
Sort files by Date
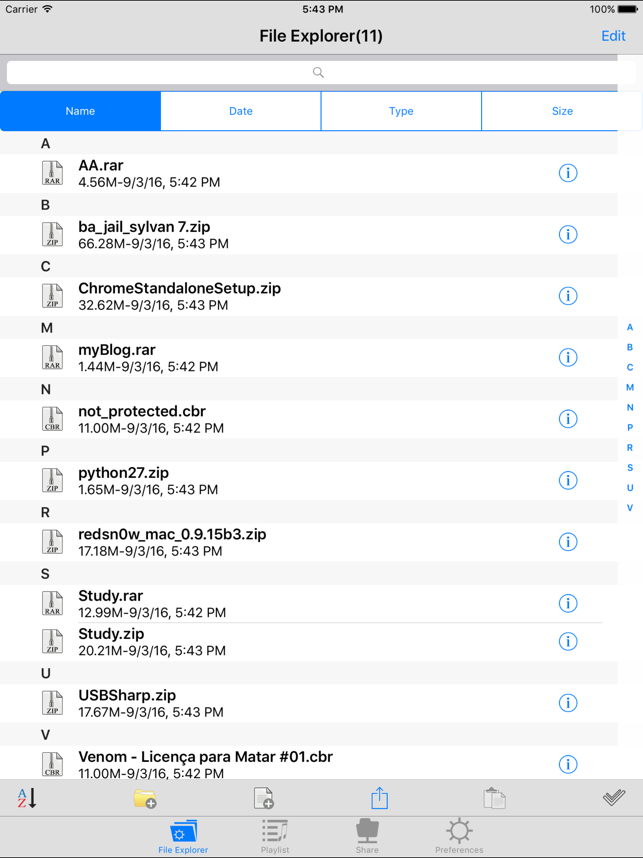(x=241, y=111)
